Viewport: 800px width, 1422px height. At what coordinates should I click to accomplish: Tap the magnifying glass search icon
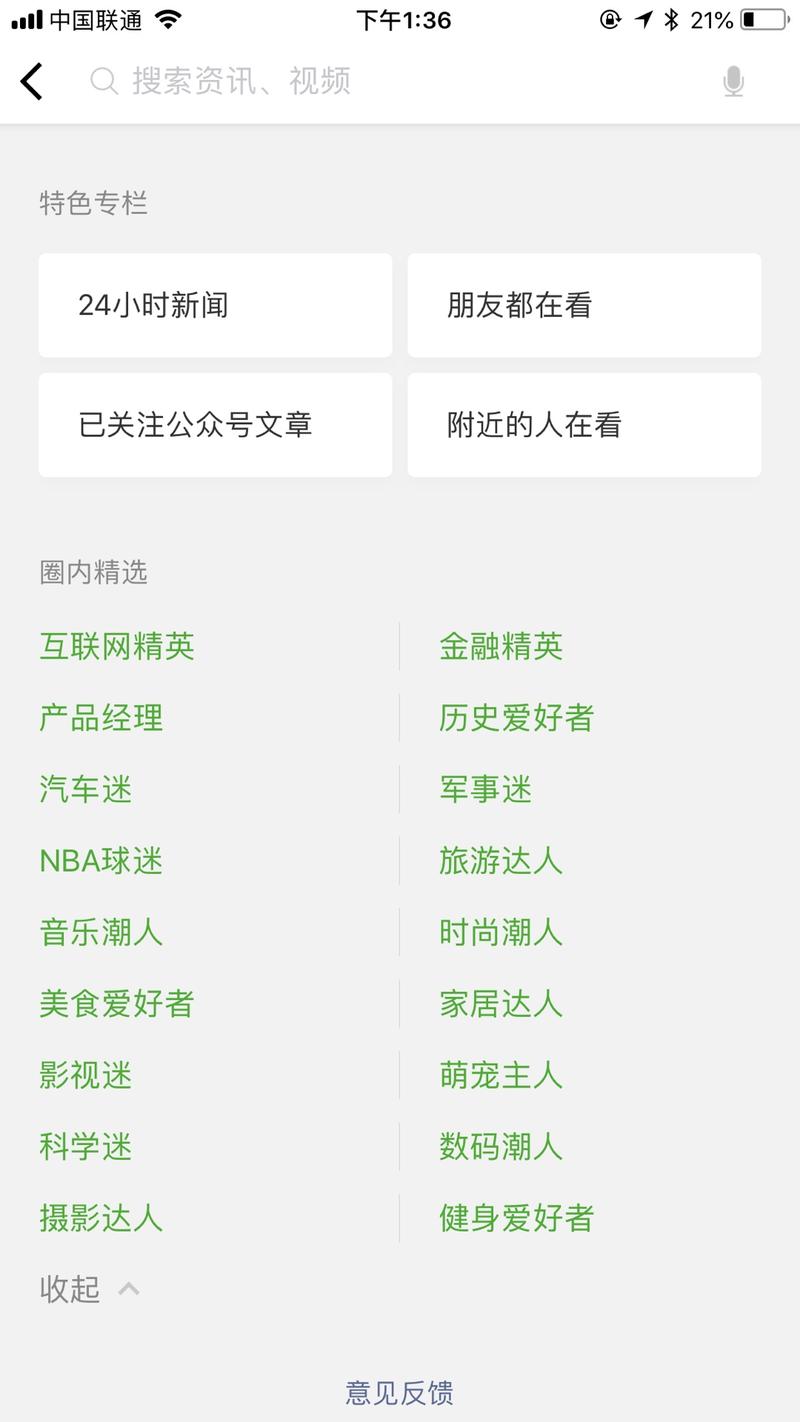pyautogui.click(x=103, y=82)
